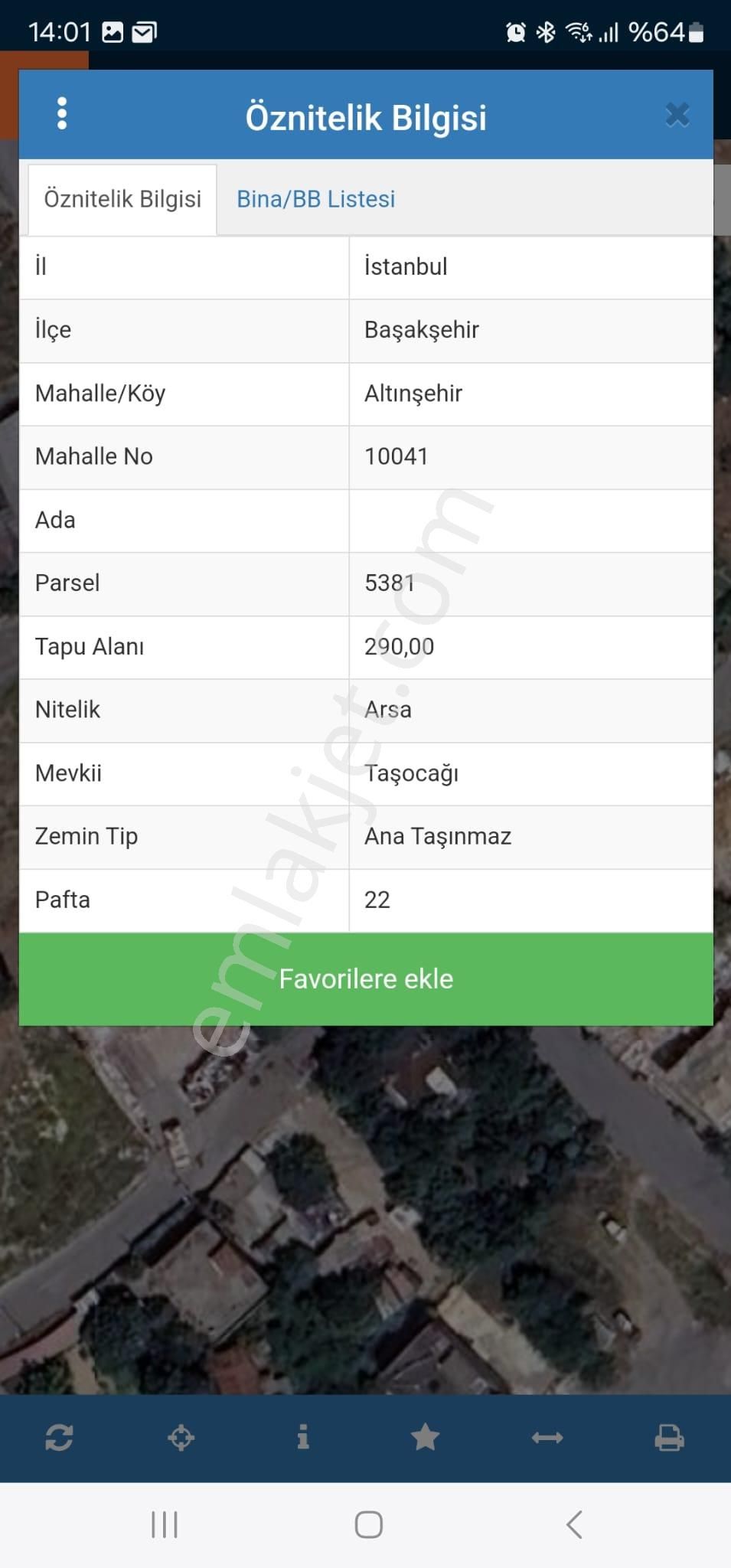The image size is (731, 1568).
Task: Select the measure distance arrows tool
Action: (x=547, y=1438)
